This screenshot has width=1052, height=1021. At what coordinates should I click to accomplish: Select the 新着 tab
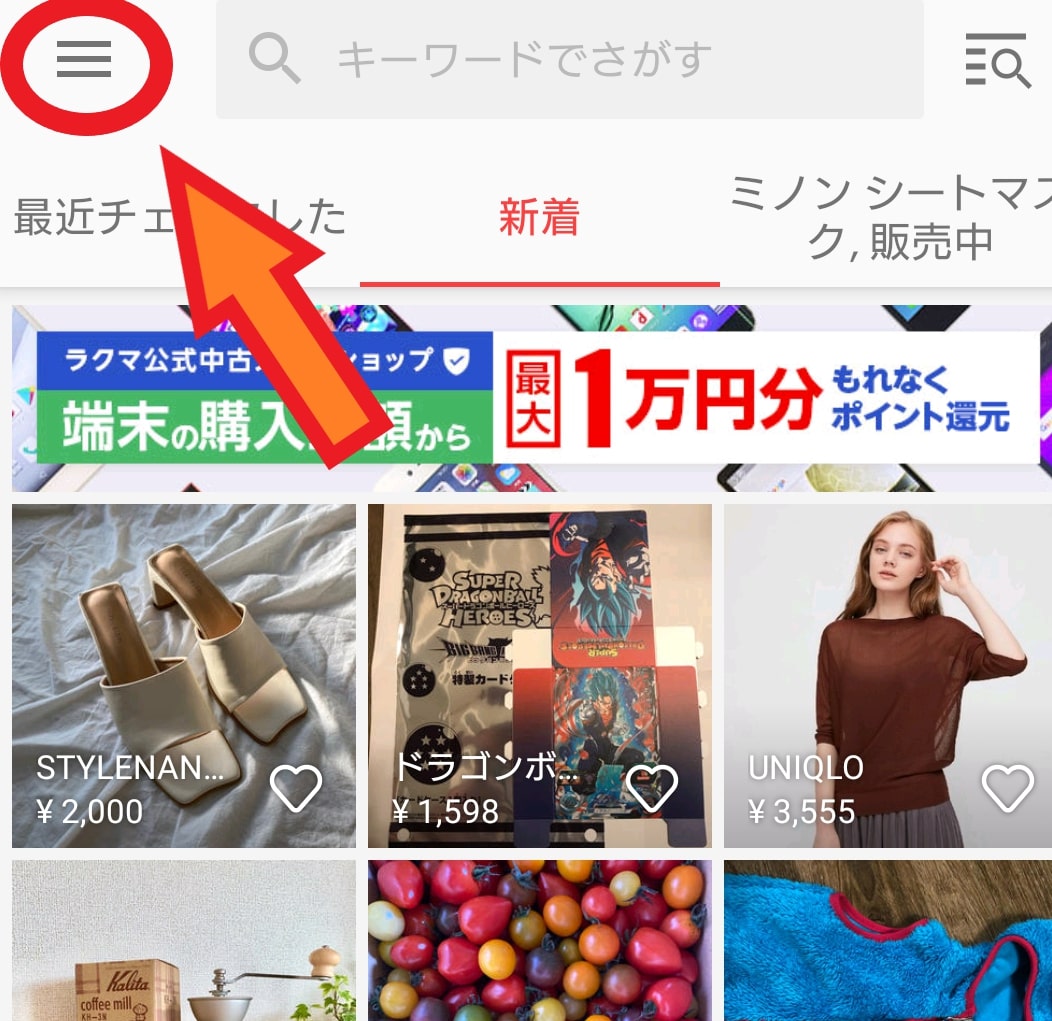539,217
